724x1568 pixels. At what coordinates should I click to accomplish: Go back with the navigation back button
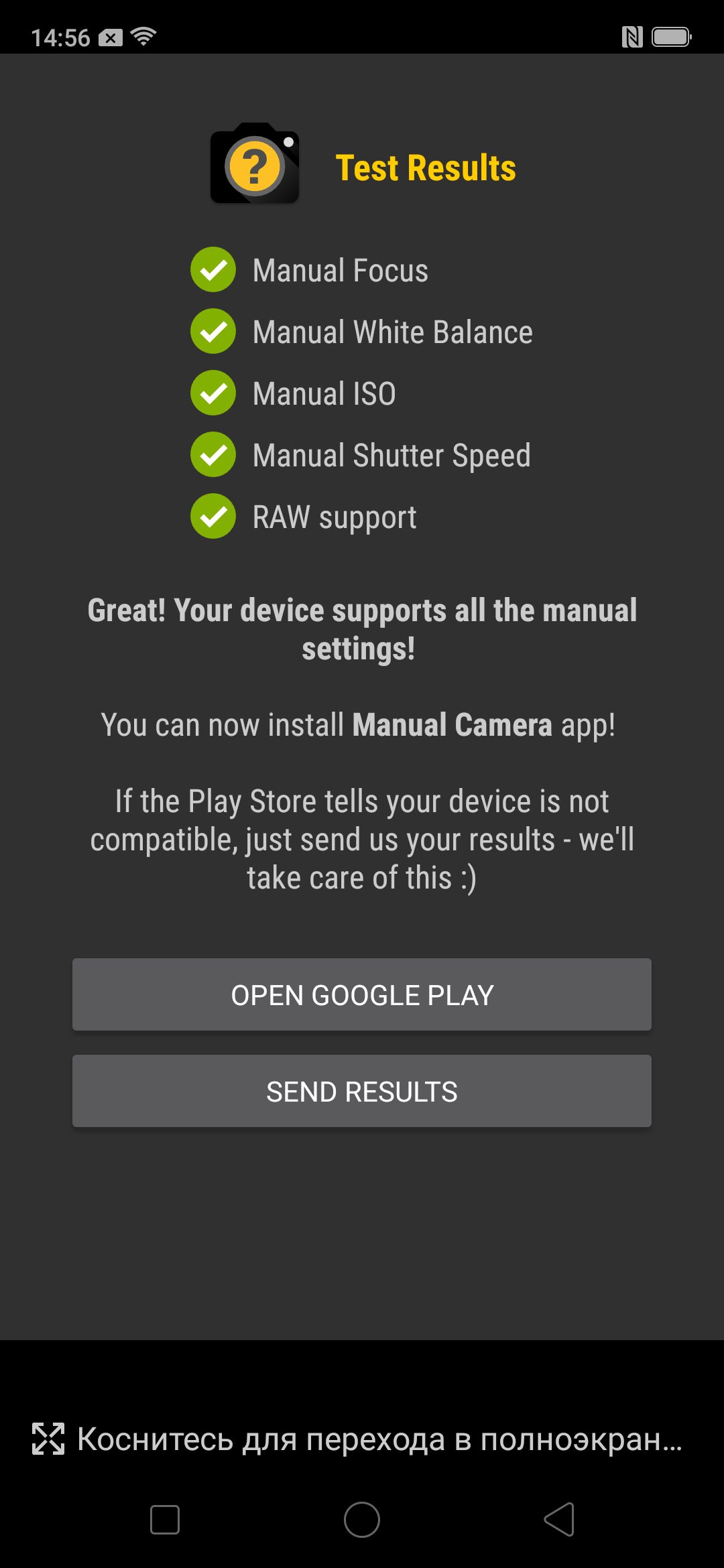[x=559, y=1519]
